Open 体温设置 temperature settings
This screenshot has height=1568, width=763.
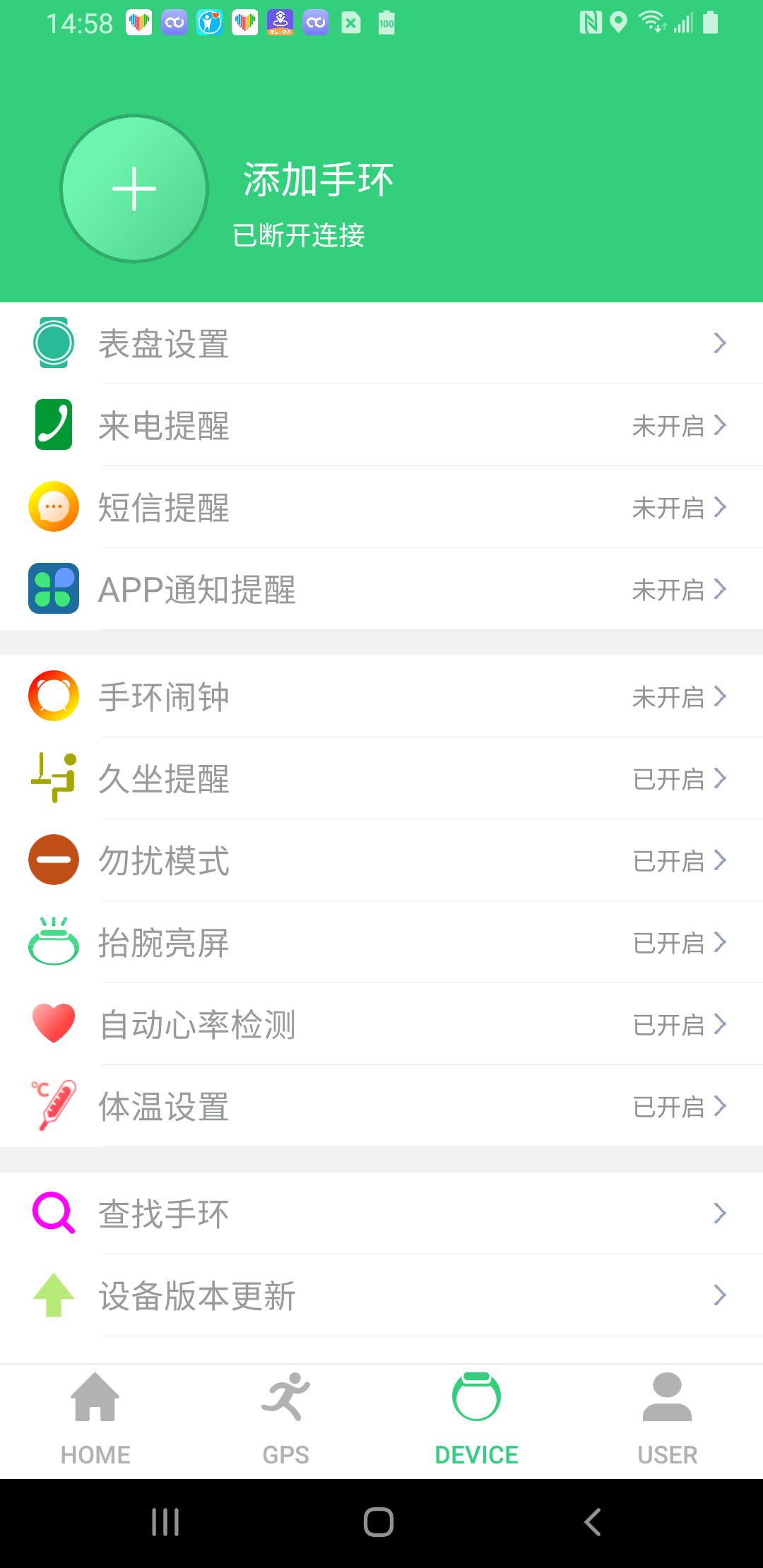coord(381,1106)
